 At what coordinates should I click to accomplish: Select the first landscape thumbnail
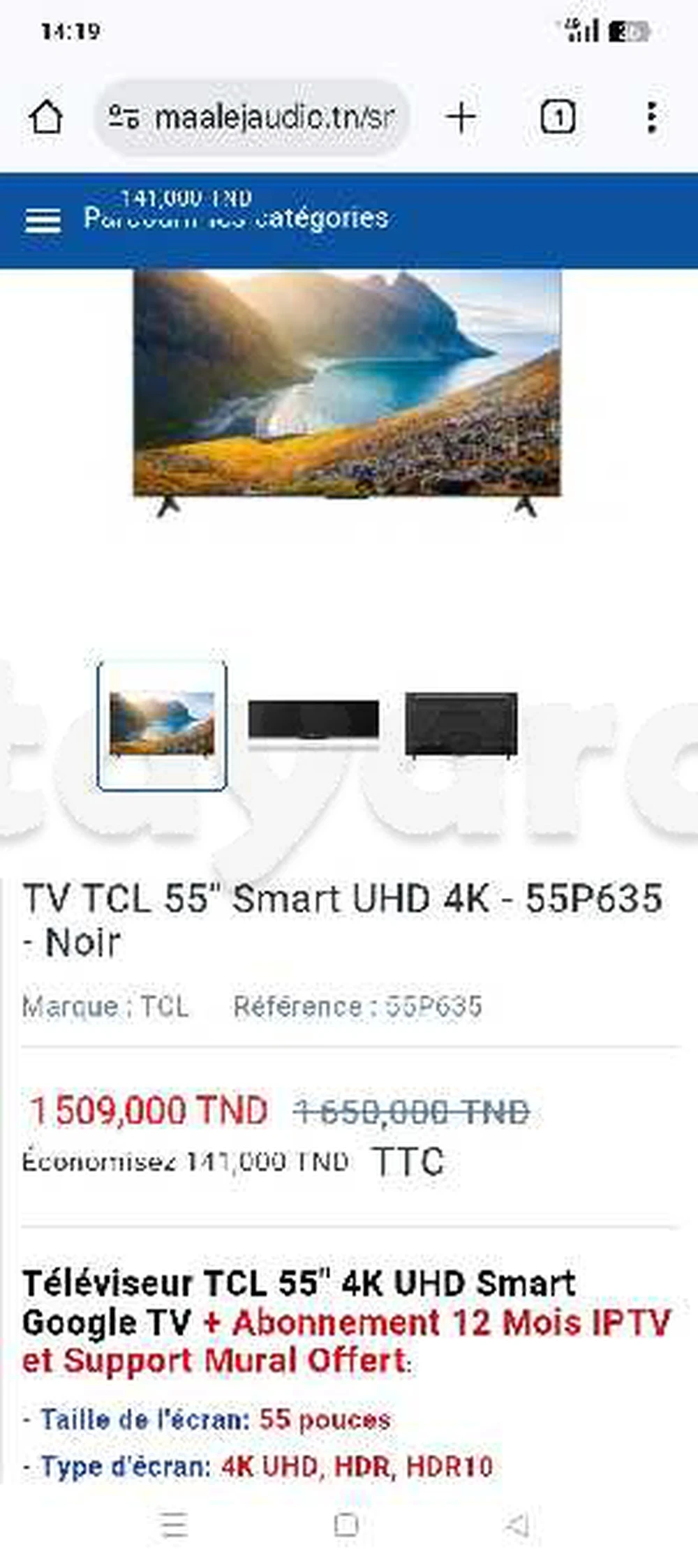[162, 724]
